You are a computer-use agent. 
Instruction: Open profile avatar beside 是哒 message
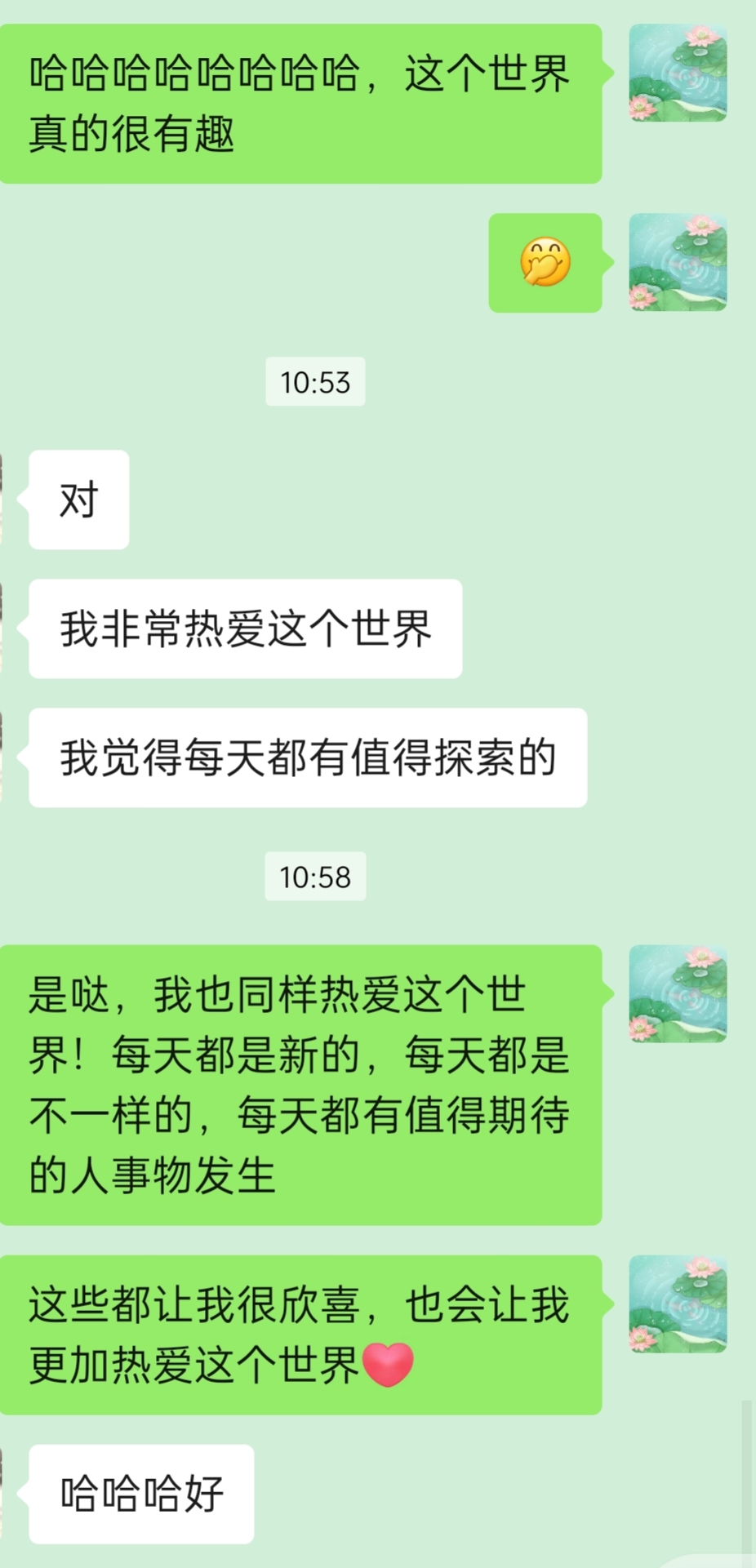[678, 993]
